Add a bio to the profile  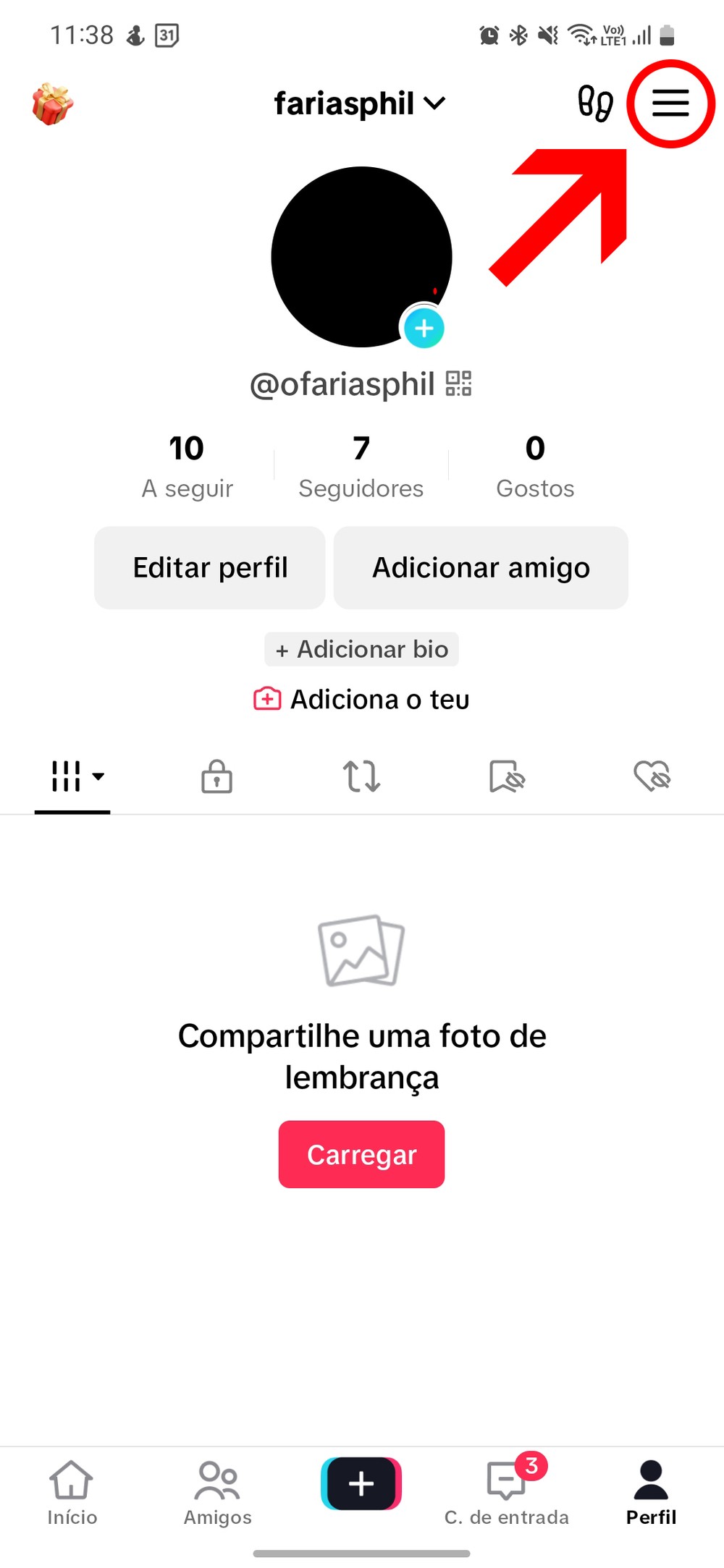click(361, 649)
